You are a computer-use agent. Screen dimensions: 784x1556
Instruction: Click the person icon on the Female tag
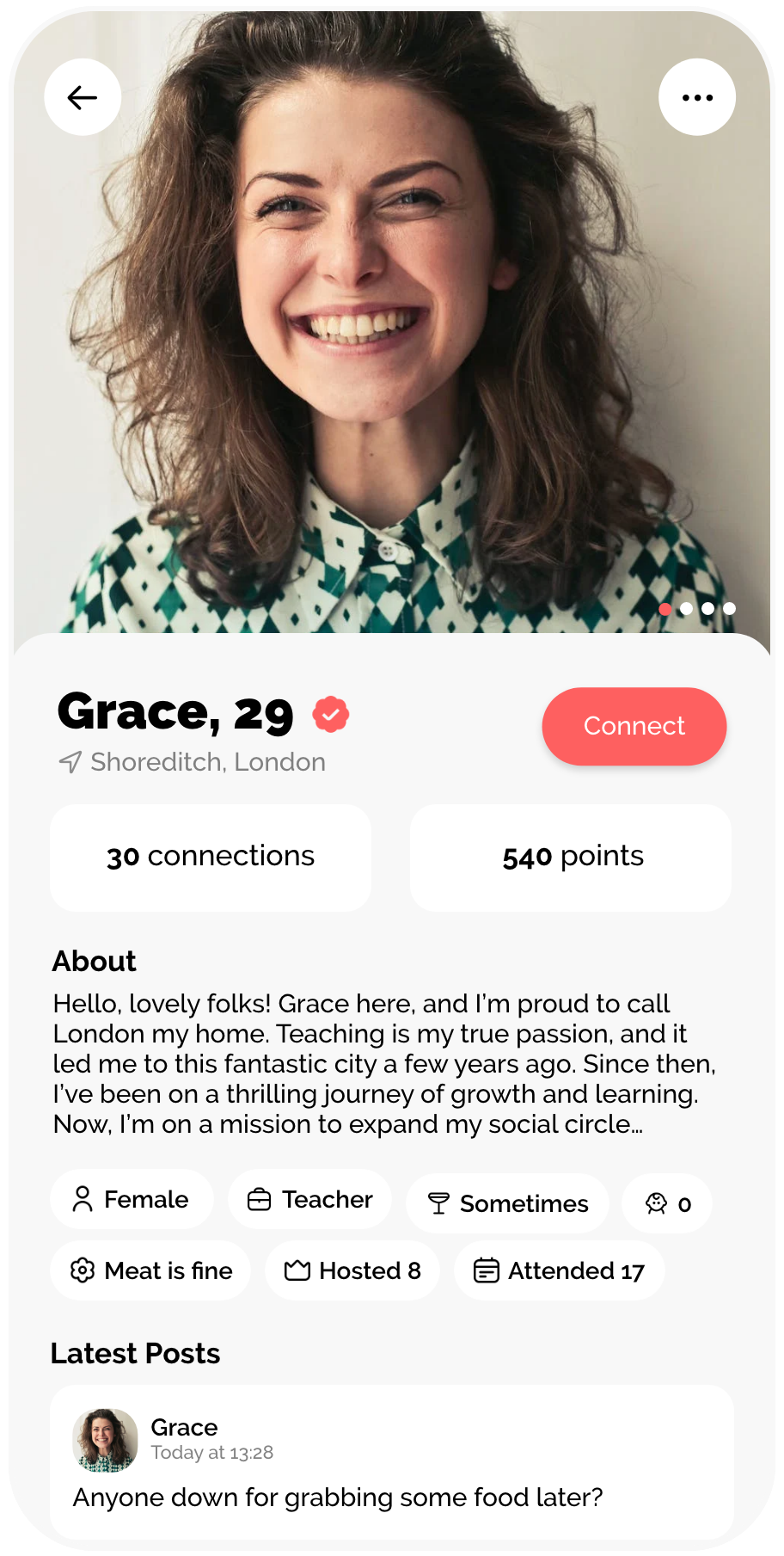pyautogui.click(x=83, y=1198)
